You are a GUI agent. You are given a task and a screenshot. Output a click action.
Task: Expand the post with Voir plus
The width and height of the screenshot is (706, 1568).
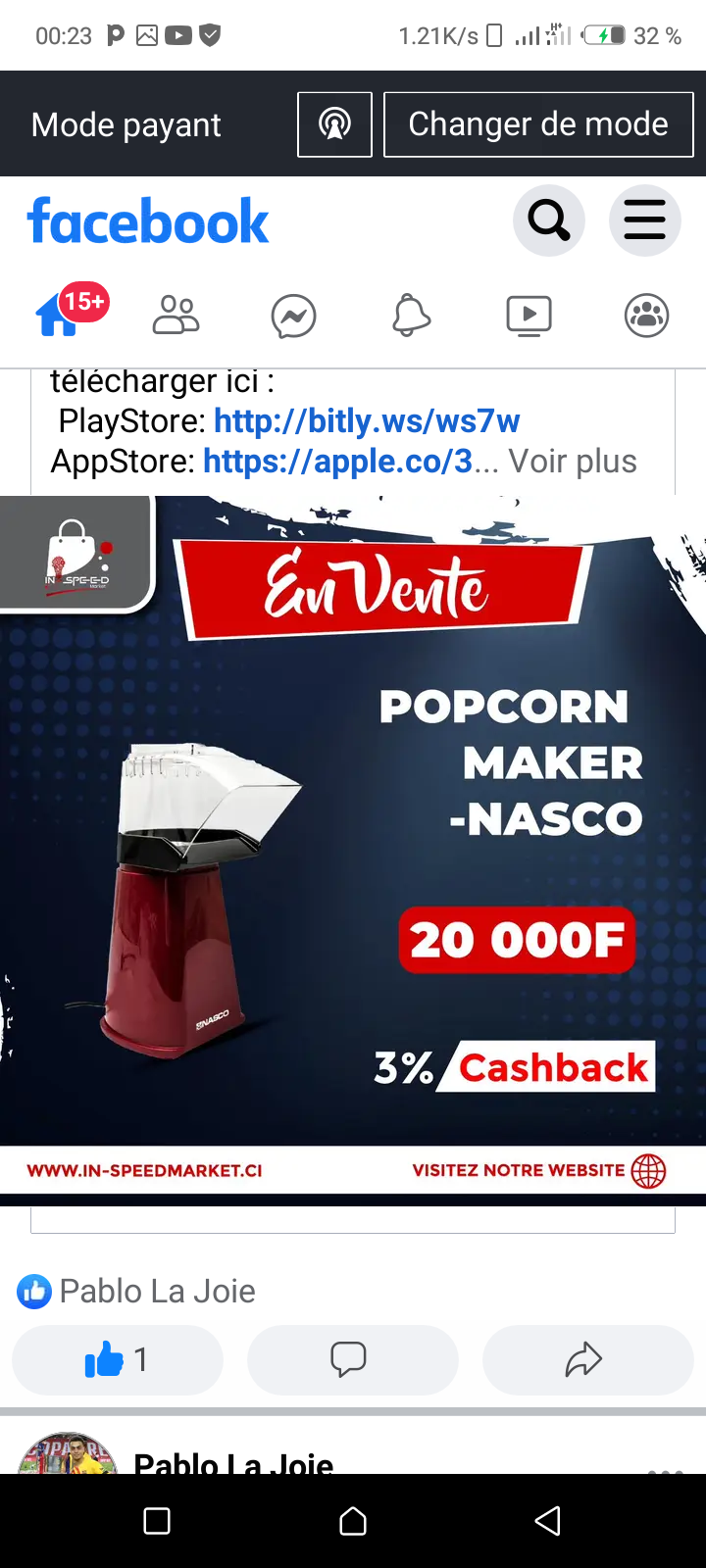pos(573,462)
